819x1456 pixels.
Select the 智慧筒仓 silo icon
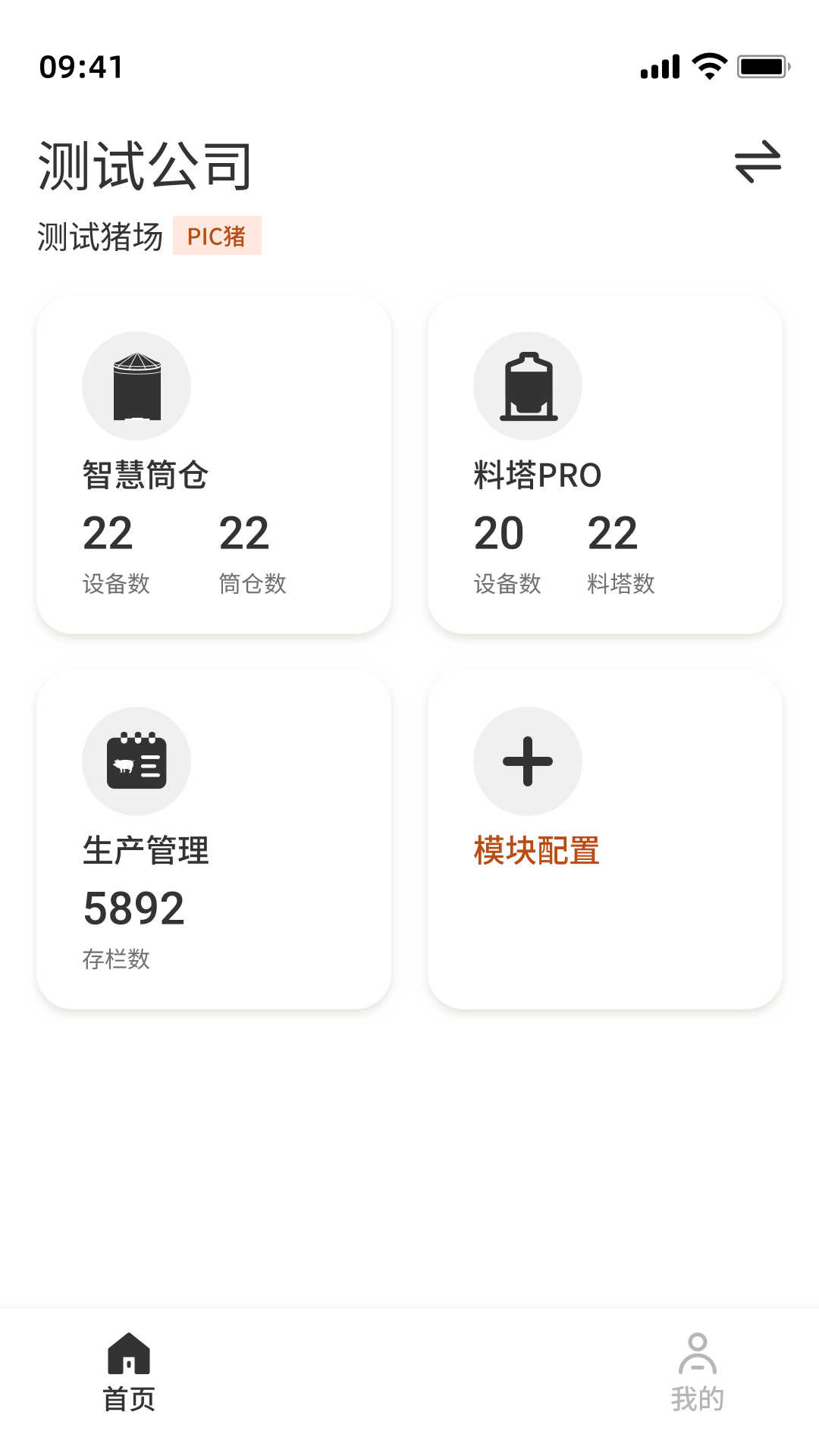point(136,385)
